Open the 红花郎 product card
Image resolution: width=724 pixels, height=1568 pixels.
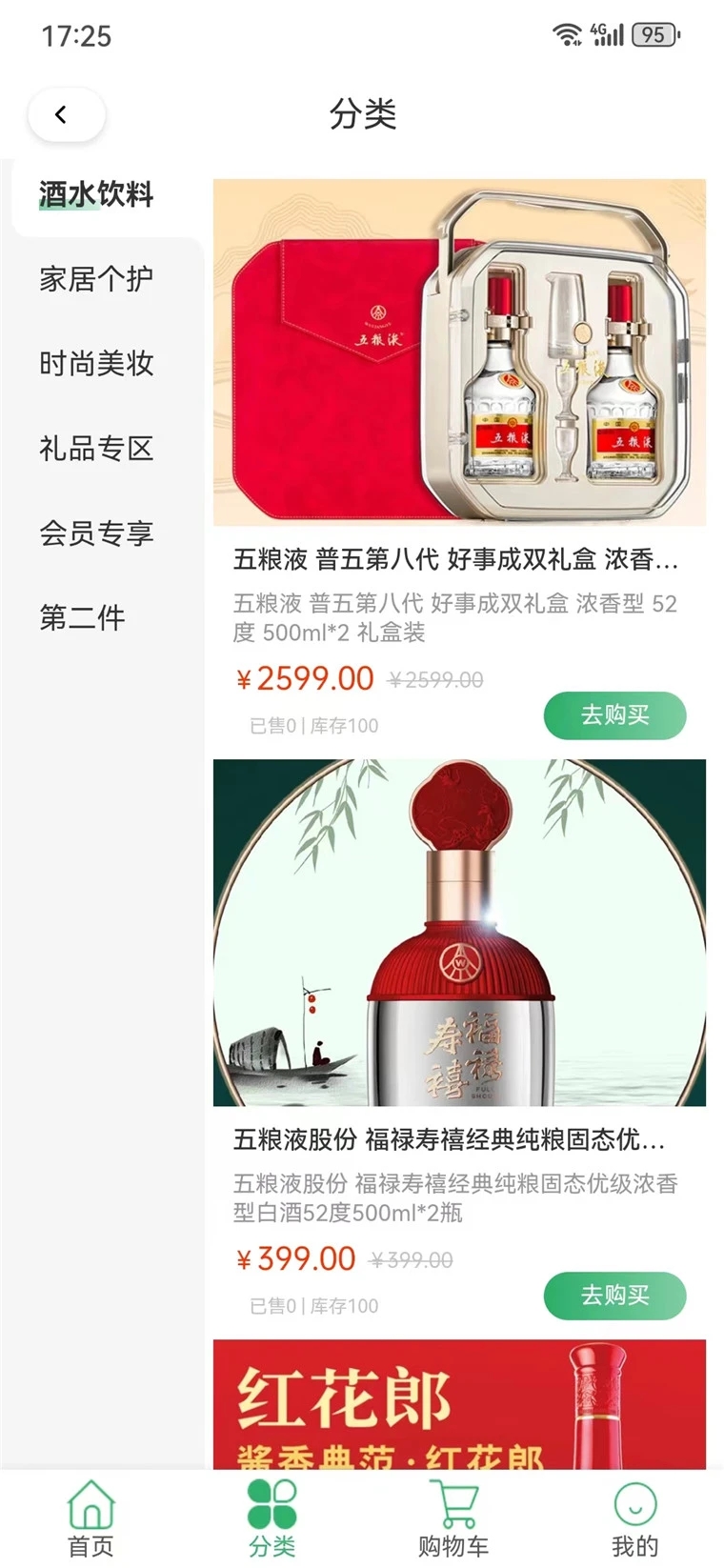point(459,1404)
